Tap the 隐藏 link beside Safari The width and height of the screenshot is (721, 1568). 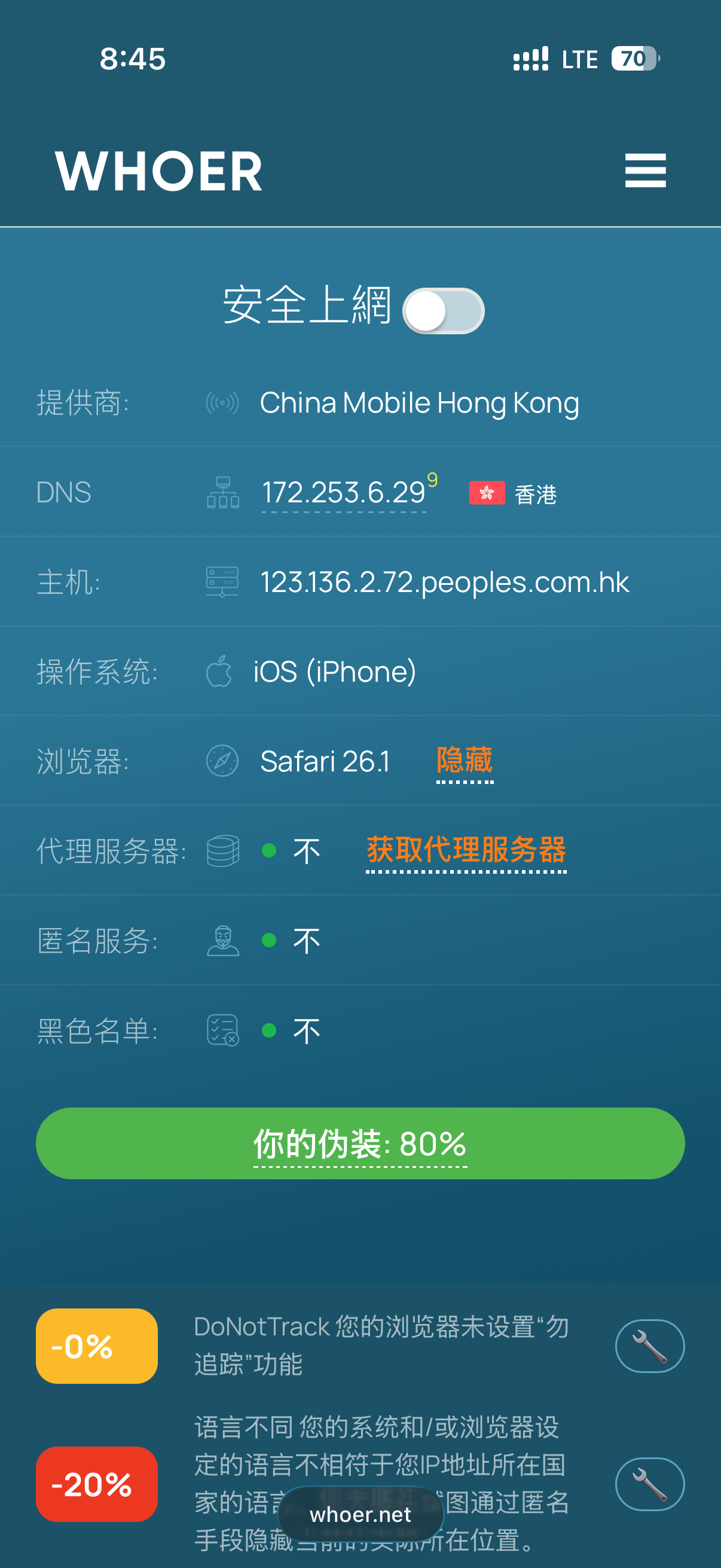(465, 761)
